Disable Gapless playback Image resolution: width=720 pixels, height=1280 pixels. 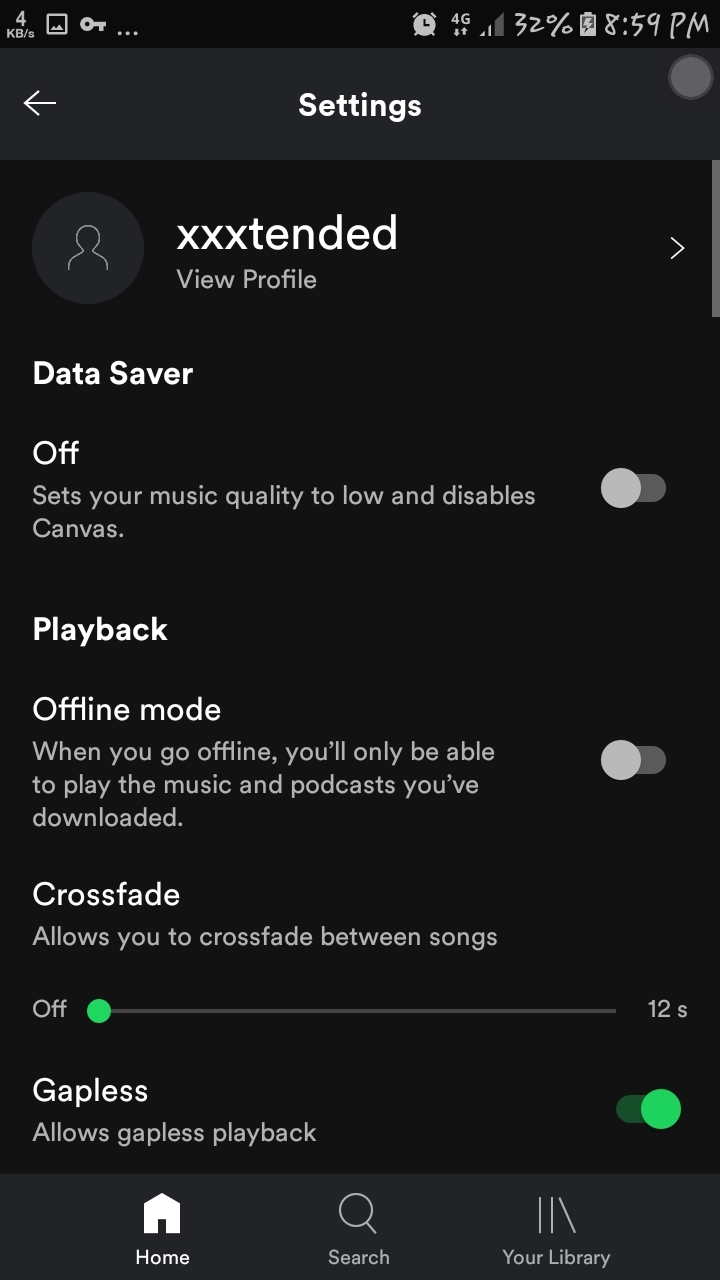coord(648,1109)
